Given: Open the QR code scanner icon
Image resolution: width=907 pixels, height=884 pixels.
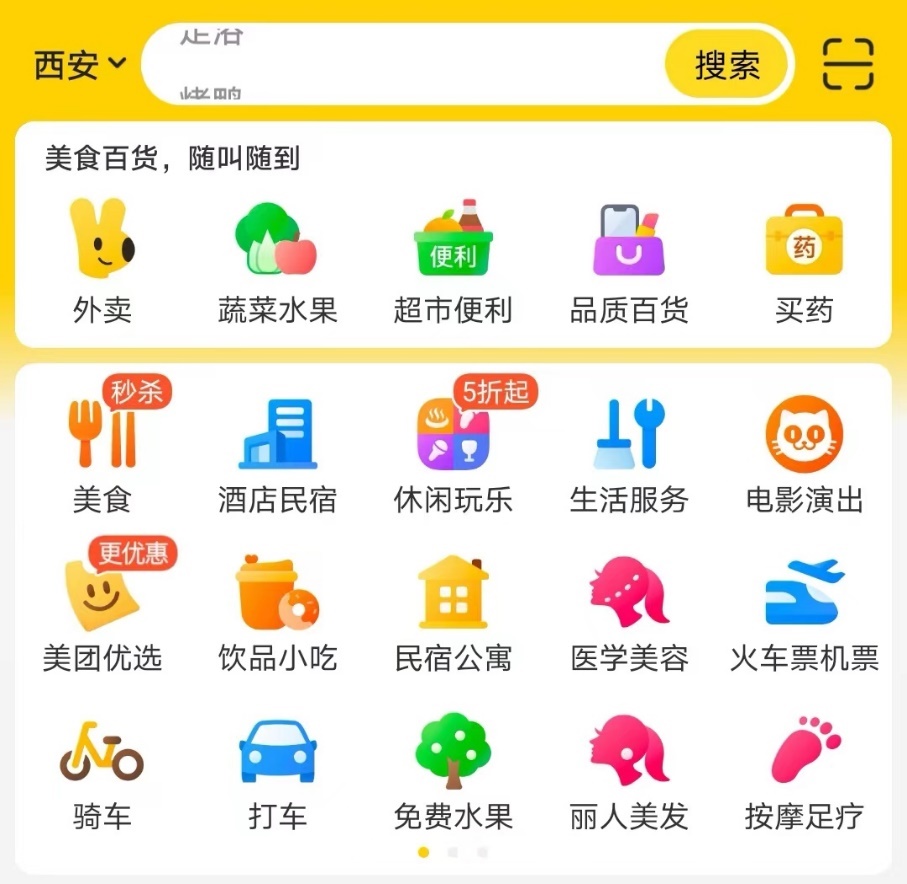Looking at the screenshot, I should [x=848, y=65].
